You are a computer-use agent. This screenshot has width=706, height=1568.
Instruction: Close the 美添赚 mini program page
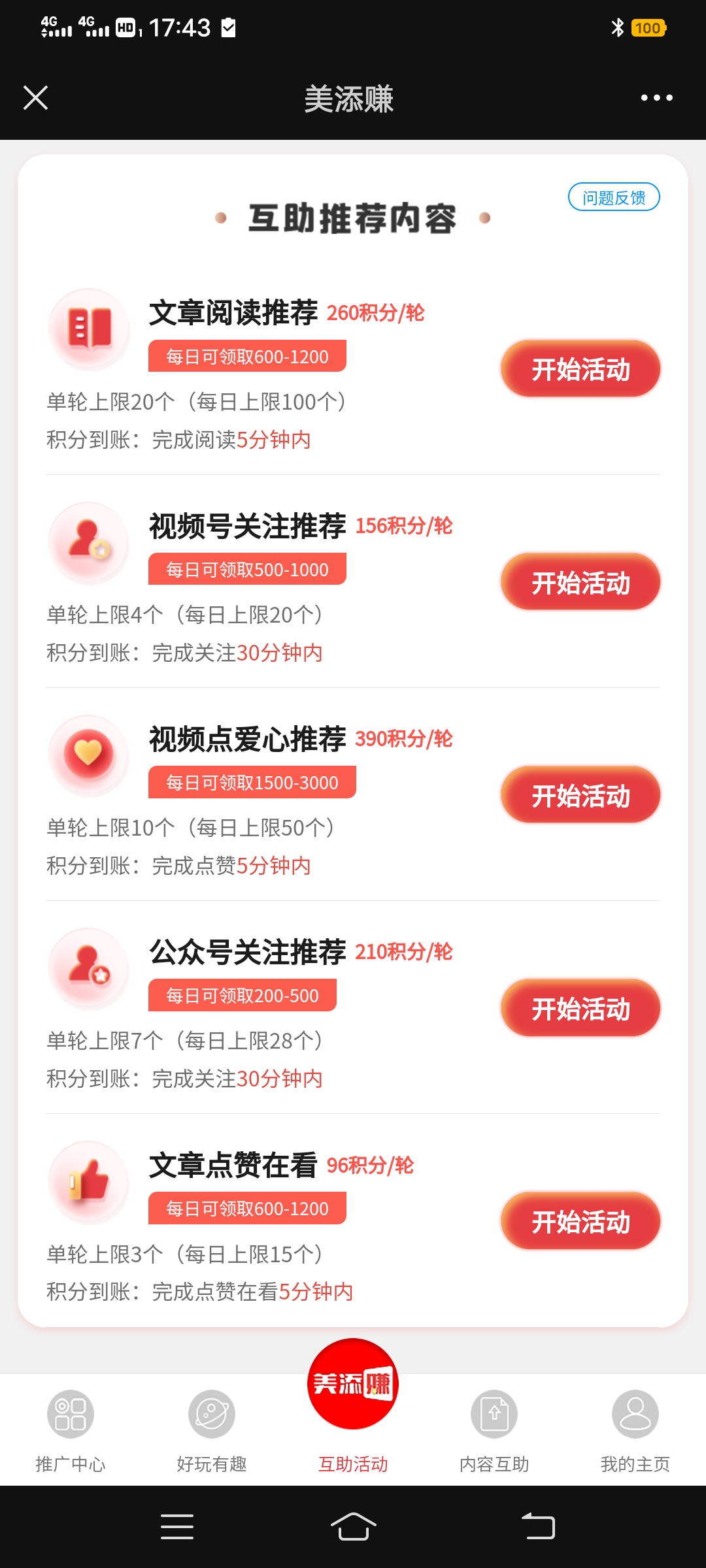(35, 98)
